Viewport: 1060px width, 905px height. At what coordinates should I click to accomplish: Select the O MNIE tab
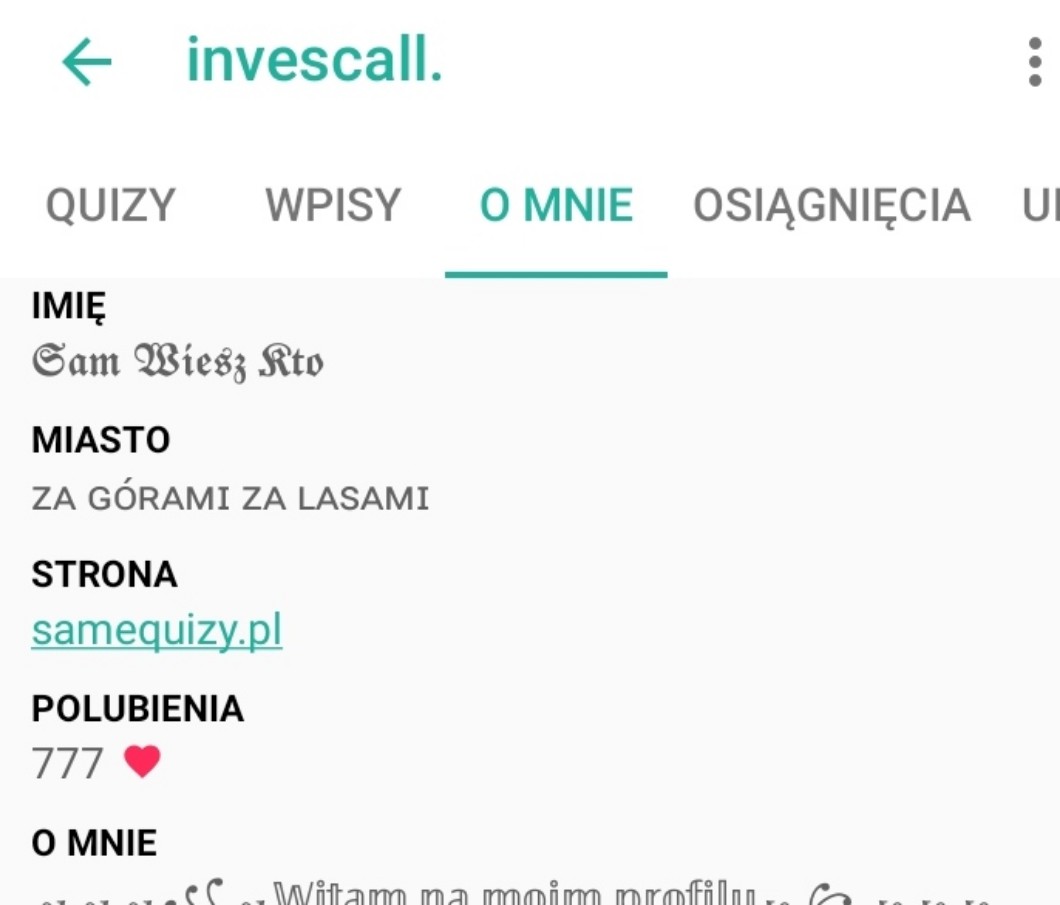click(x=556, y=205)
